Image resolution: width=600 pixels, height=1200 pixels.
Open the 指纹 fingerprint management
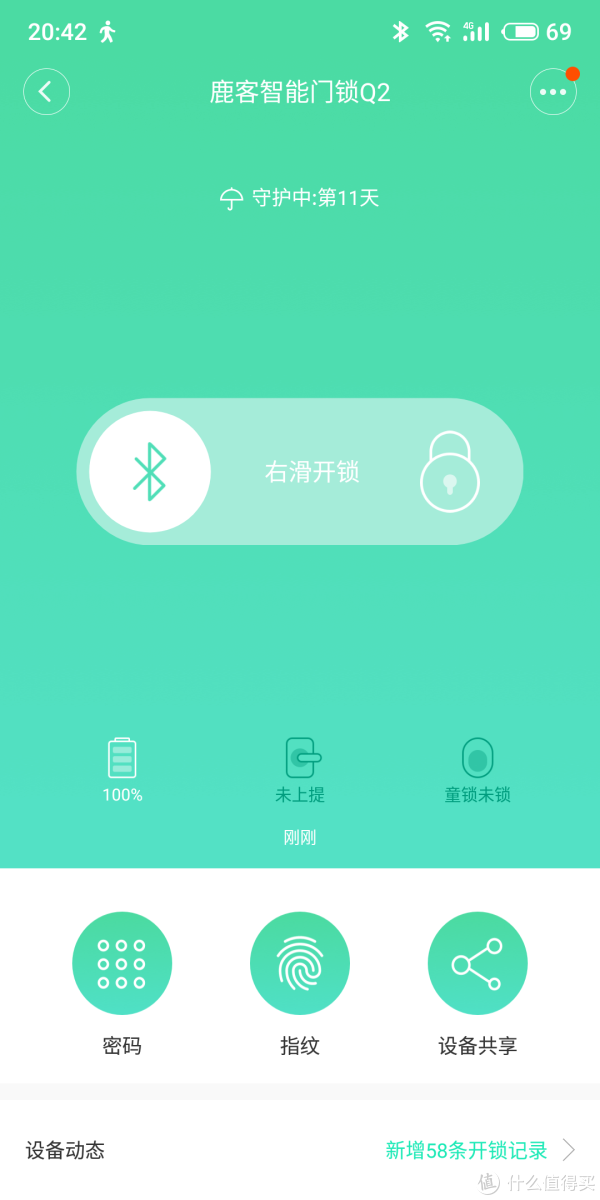click(x=300, y=963)
